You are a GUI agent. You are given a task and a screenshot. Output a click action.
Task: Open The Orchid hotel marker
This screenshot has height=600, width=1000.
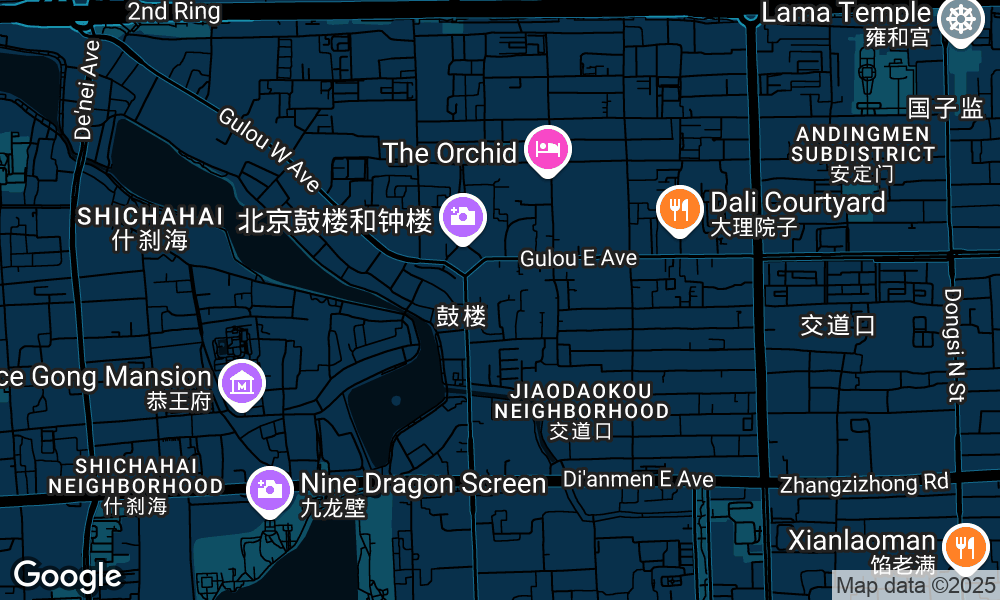pyautogui.click(x=547, y=150)
